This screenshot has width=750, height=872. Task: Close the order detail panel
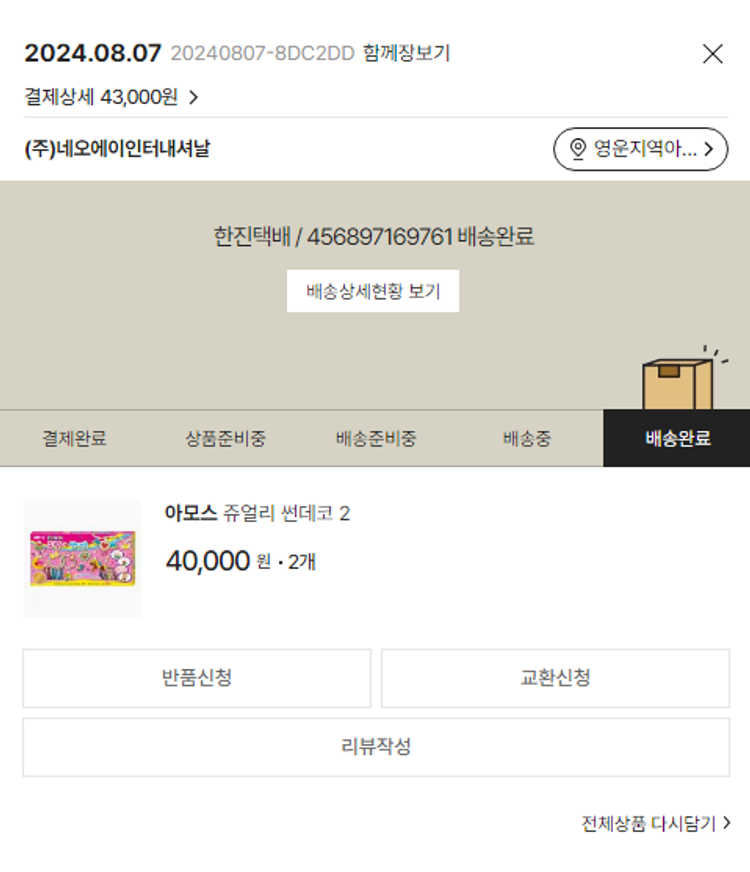tap(712, 54)
